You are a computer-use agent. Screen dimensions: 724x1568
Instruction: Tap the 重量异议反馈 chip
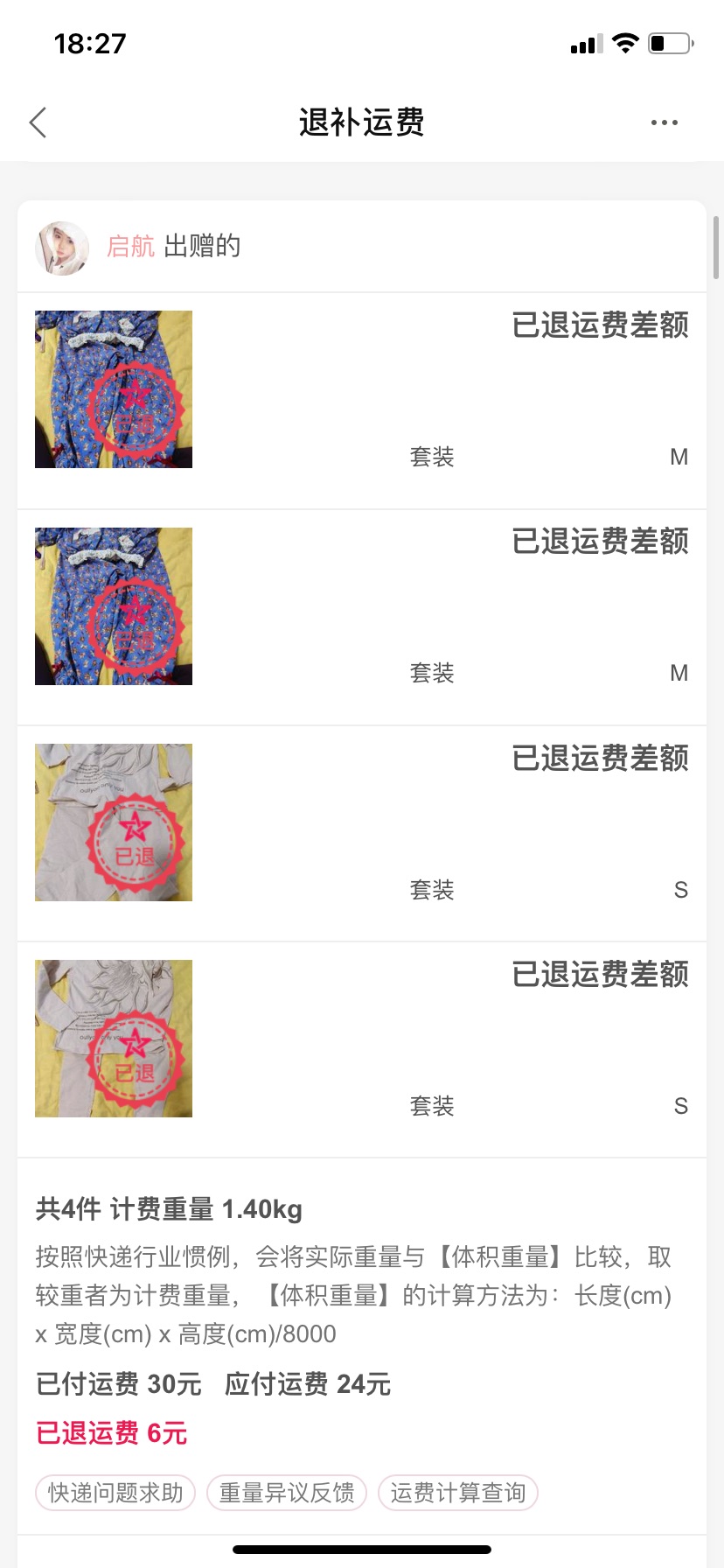tap(287, 1493)
